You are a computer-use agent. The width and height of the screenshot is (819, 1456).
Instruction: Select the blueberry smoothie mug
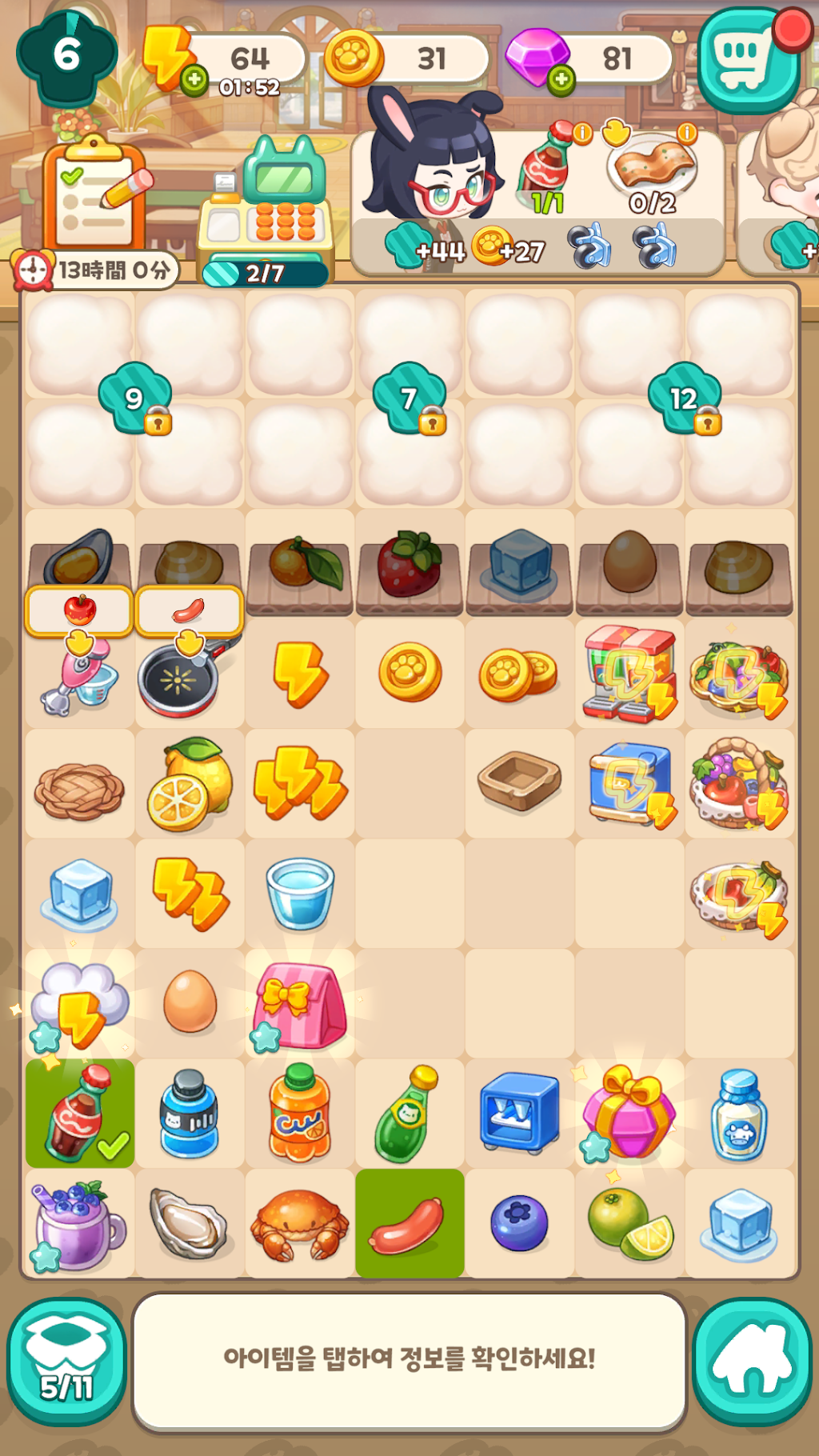78,1226
